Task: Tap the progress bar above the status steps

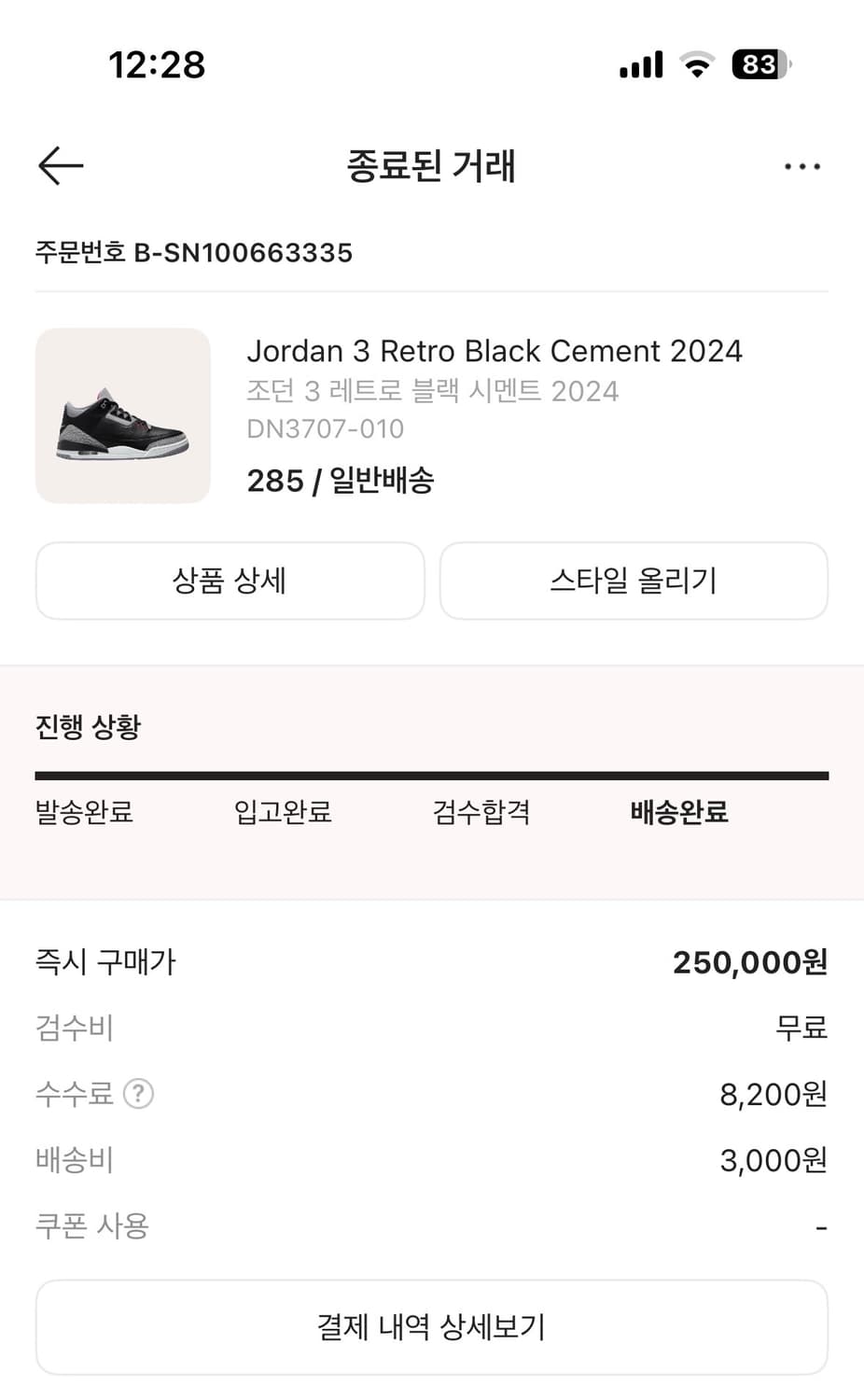Action: [x=431, y=774]
